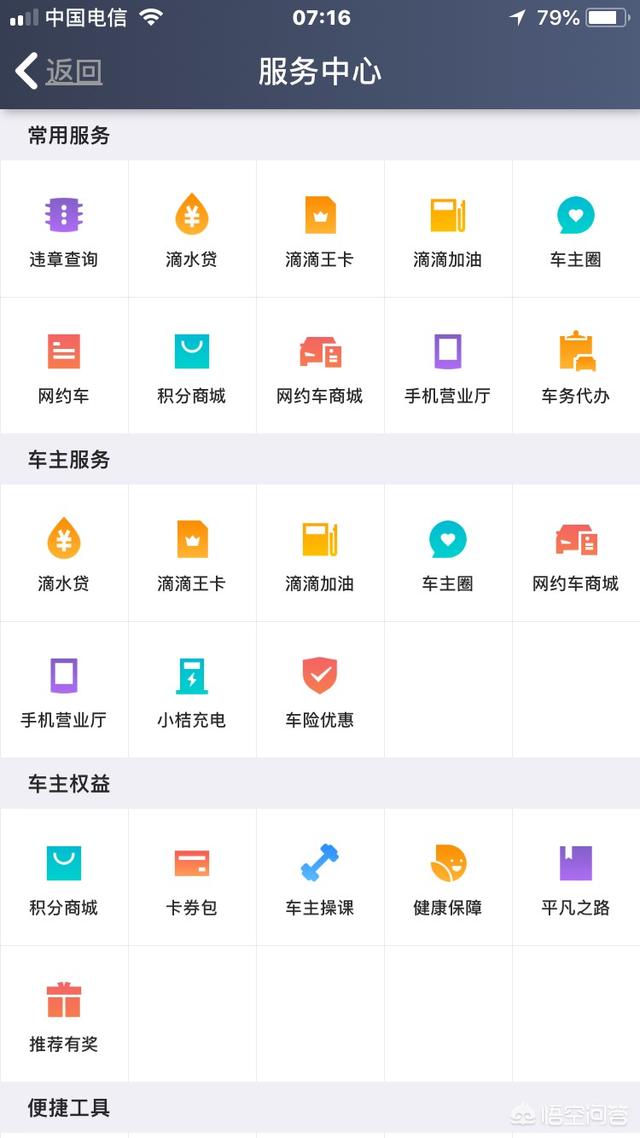Tap 推荐有奖 referral rewards
Screen dimensions: 640x1138
click(64, 1014)
